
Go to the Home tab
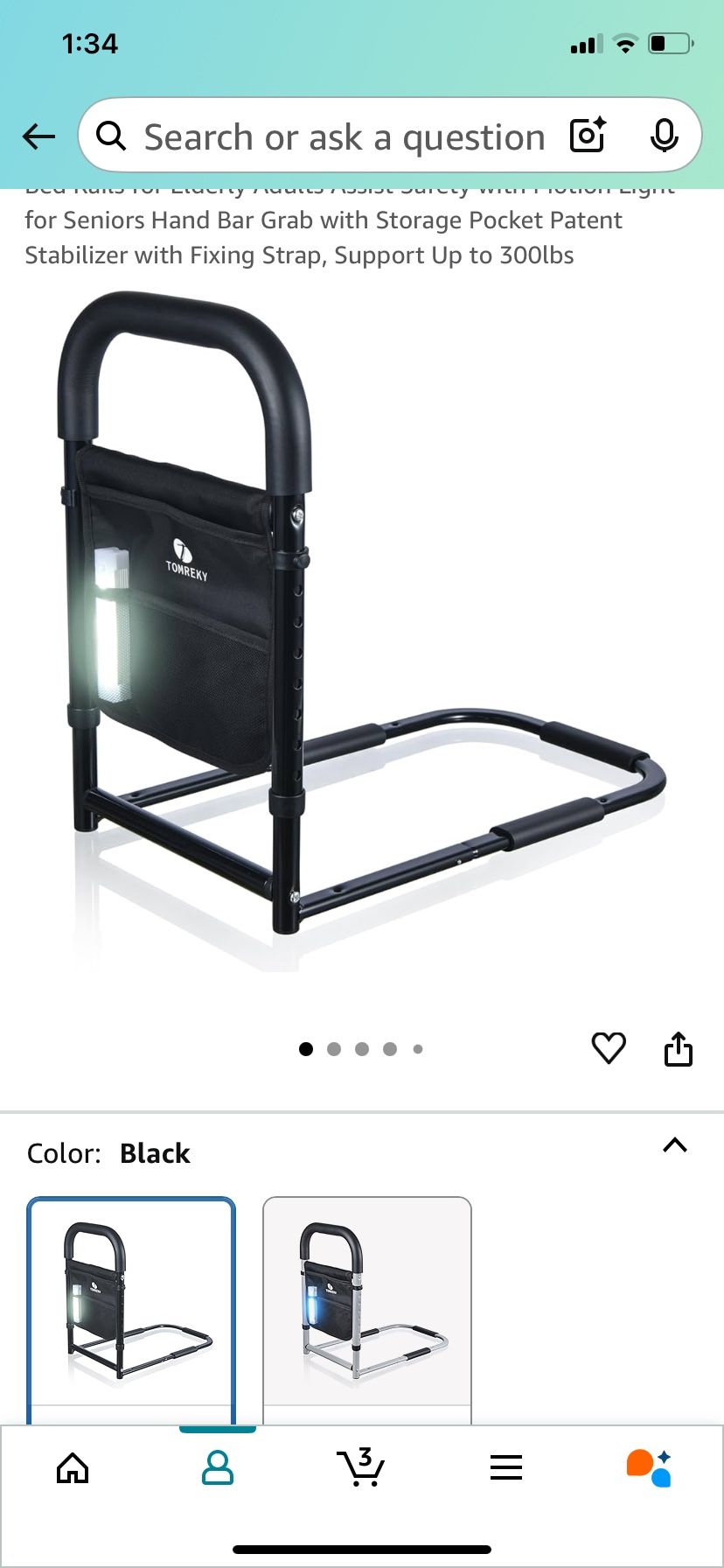73,1467
